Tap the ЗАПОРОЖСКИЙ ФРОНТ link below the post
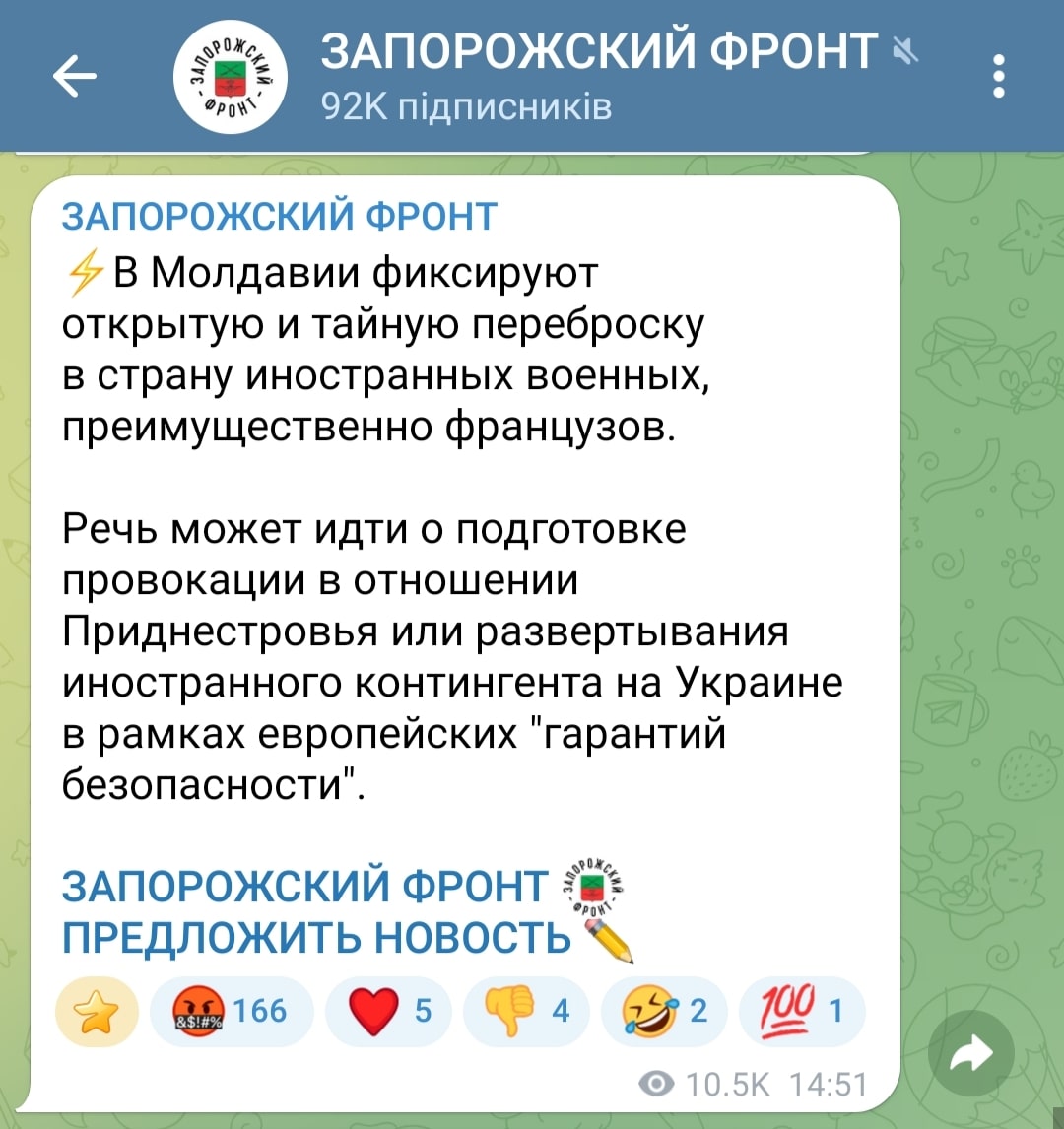 (303, 887)
